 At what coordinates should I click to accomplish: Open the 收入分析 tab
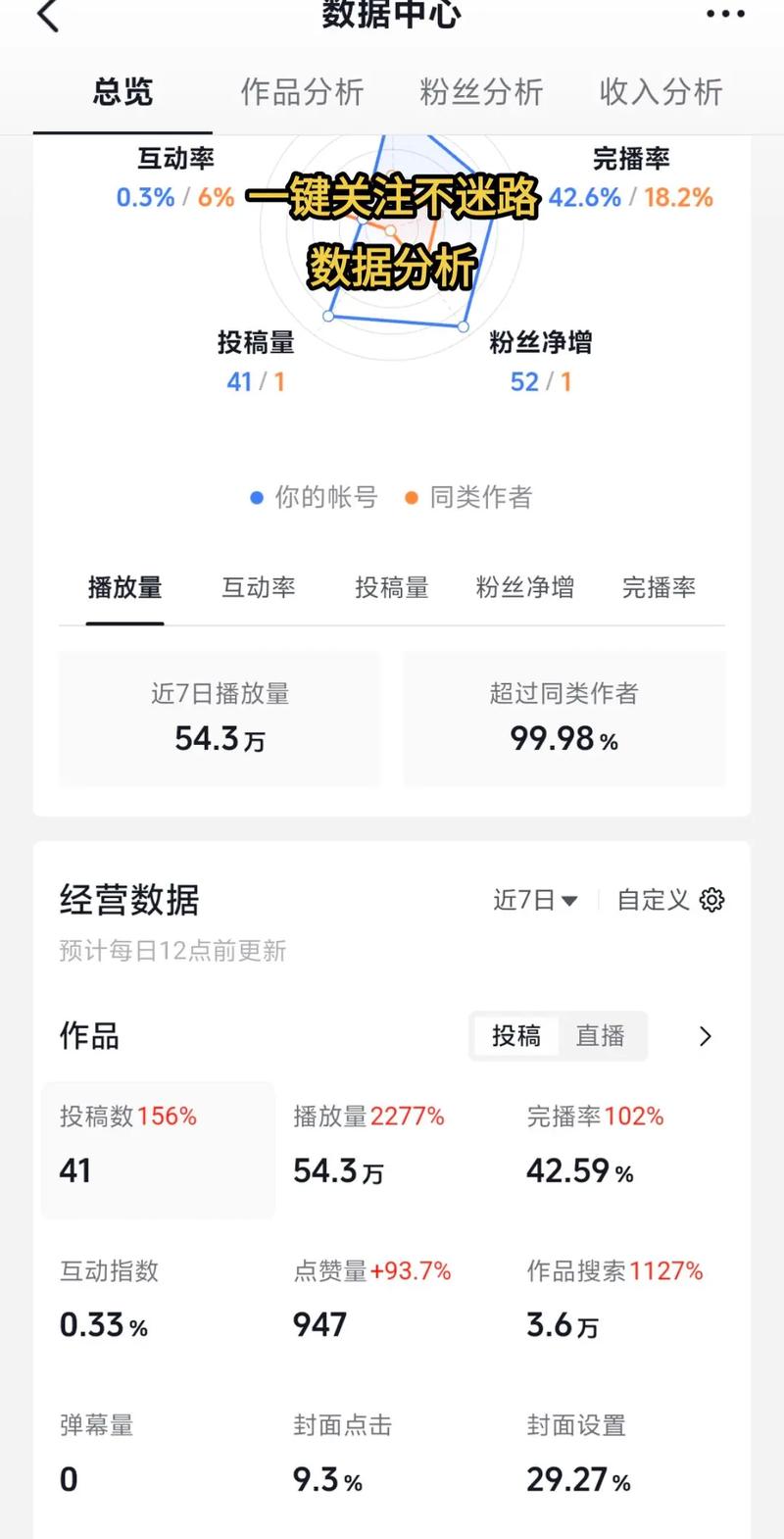pyautogui.click(x=659, y=91)
